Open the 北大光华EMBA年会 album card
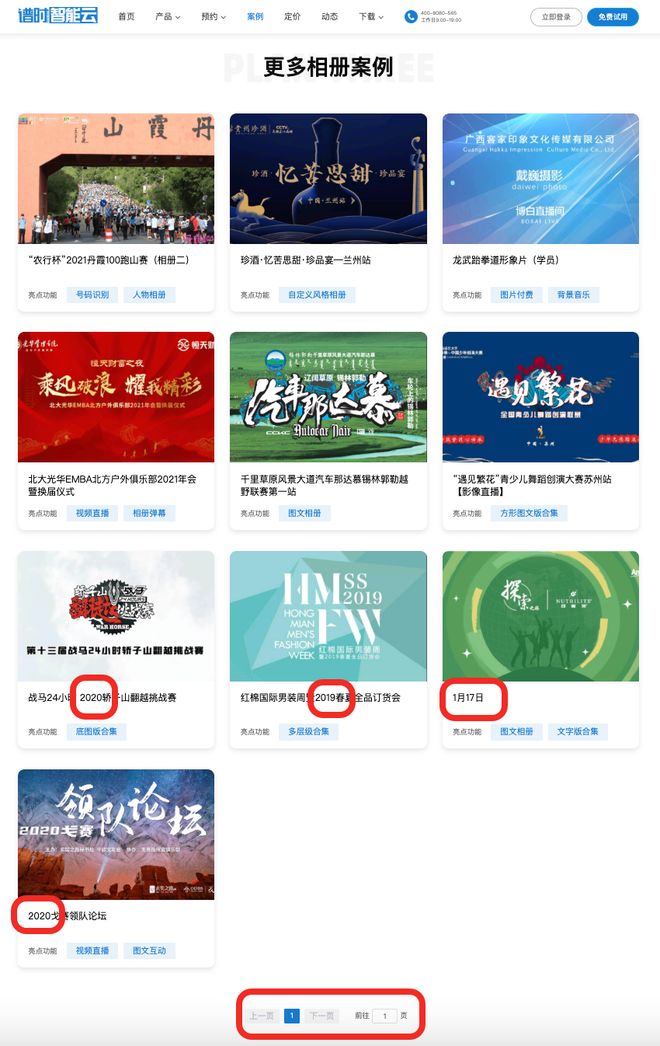 pyautogui.click(x=116, y=397)
